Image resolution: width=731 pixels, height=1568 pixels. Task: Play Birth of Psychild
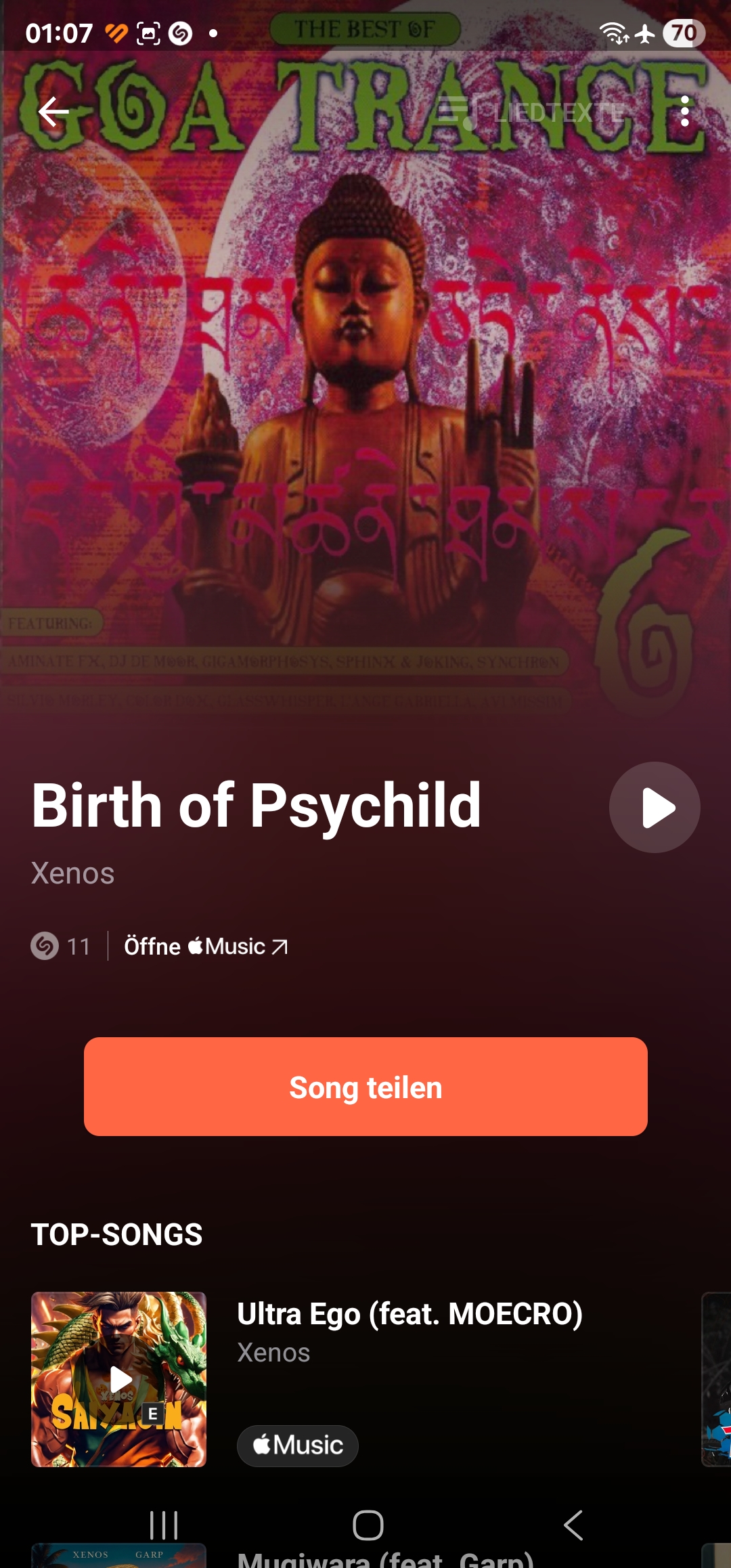pyautogui.click(x=655, y=808)
